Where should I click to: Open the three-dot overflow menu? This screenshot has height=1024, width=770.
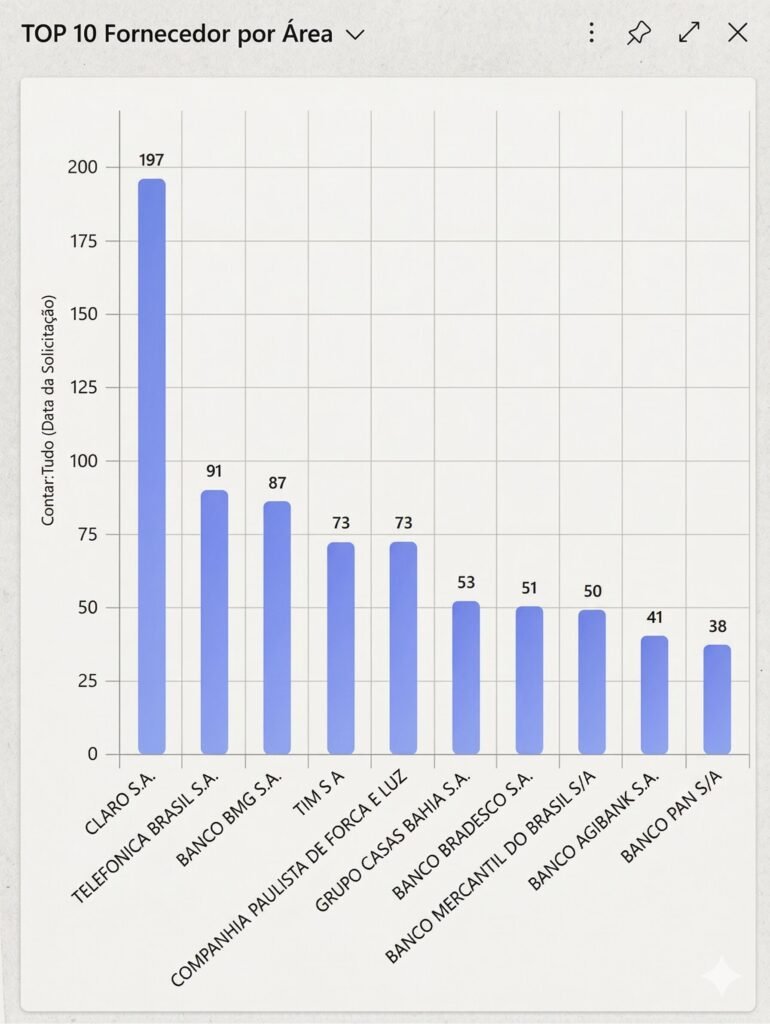(x=591, y=33)
